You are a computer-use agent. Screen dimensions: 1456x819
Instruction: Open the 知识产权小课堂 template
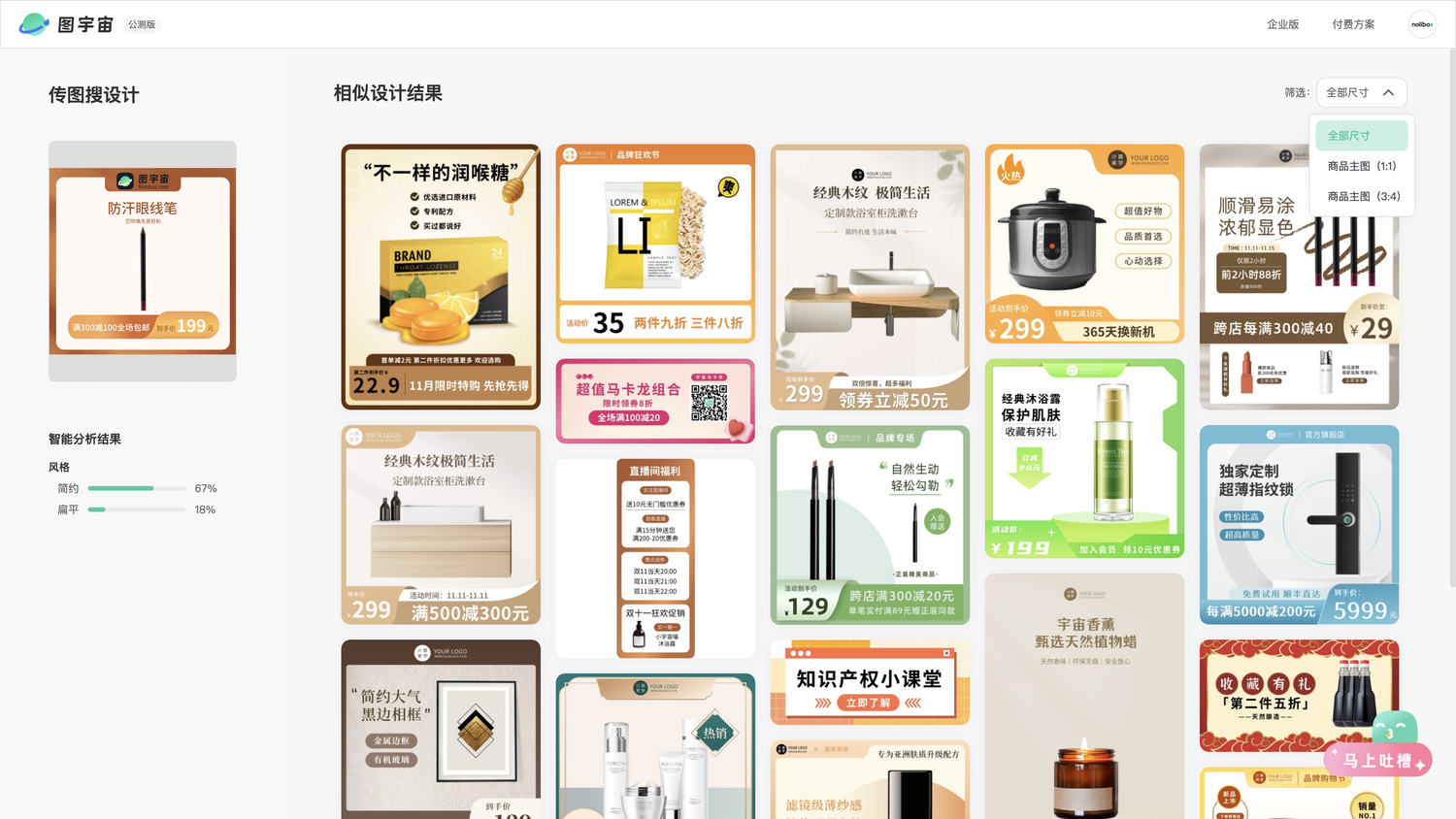[870, 682]
